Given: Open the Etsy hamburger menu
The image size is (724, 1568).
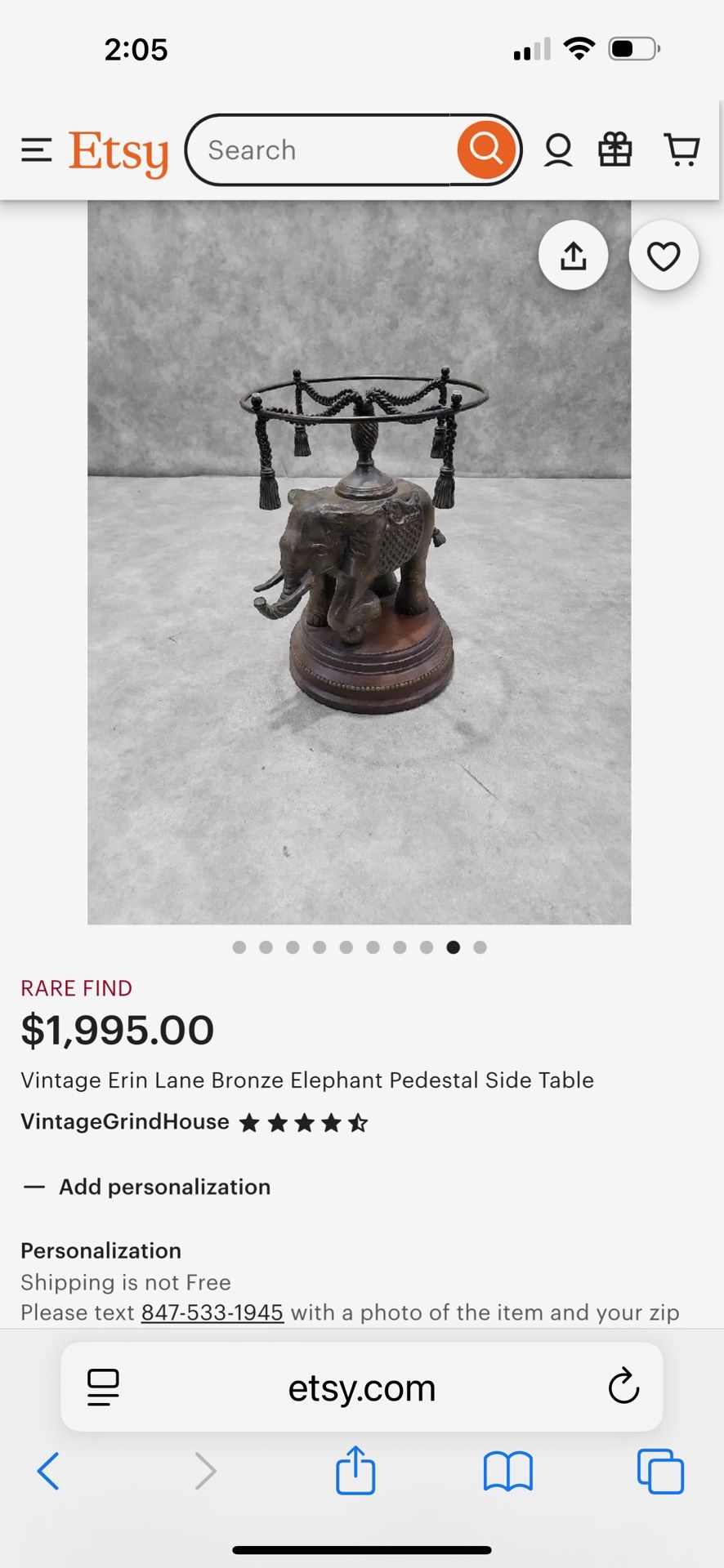Looking at the screenshot, I should coord(36,150).
